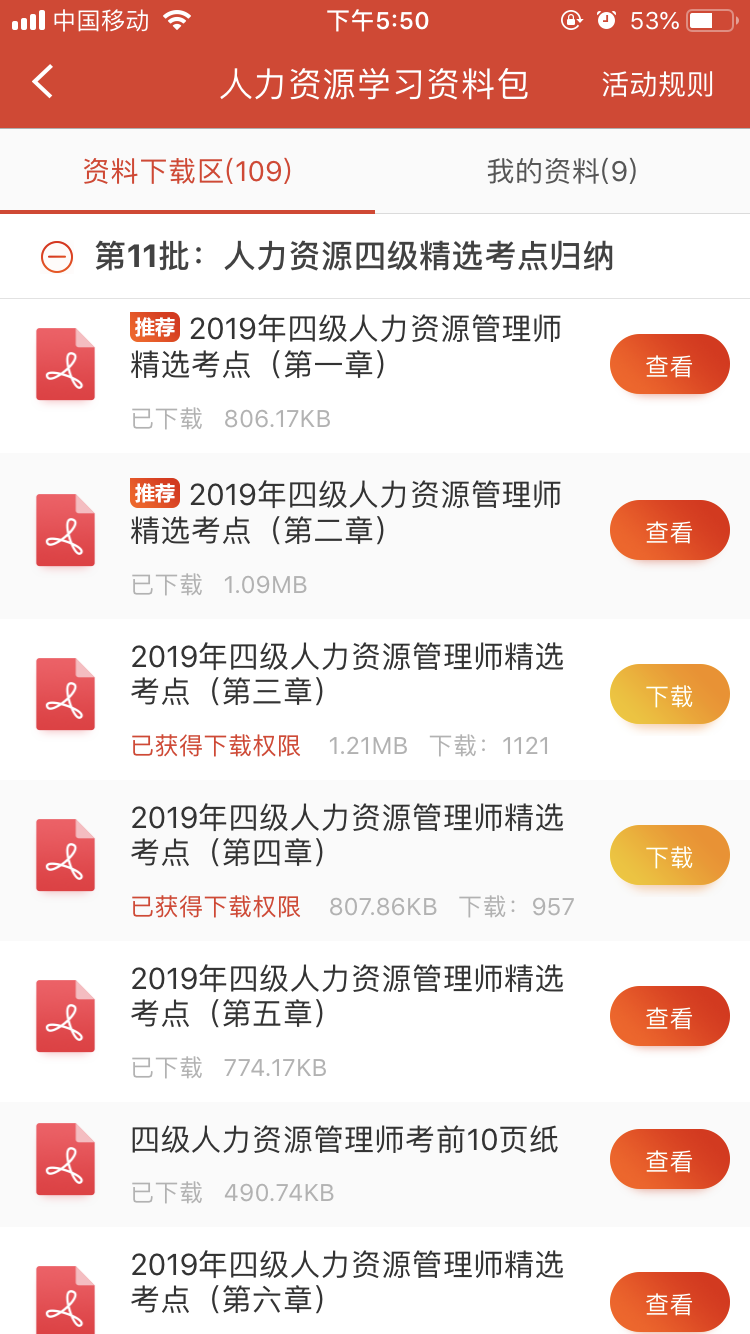Switch to 我的资料(9) tab
This screenshot has width=750, height=1334.
[x=562, y=172]
